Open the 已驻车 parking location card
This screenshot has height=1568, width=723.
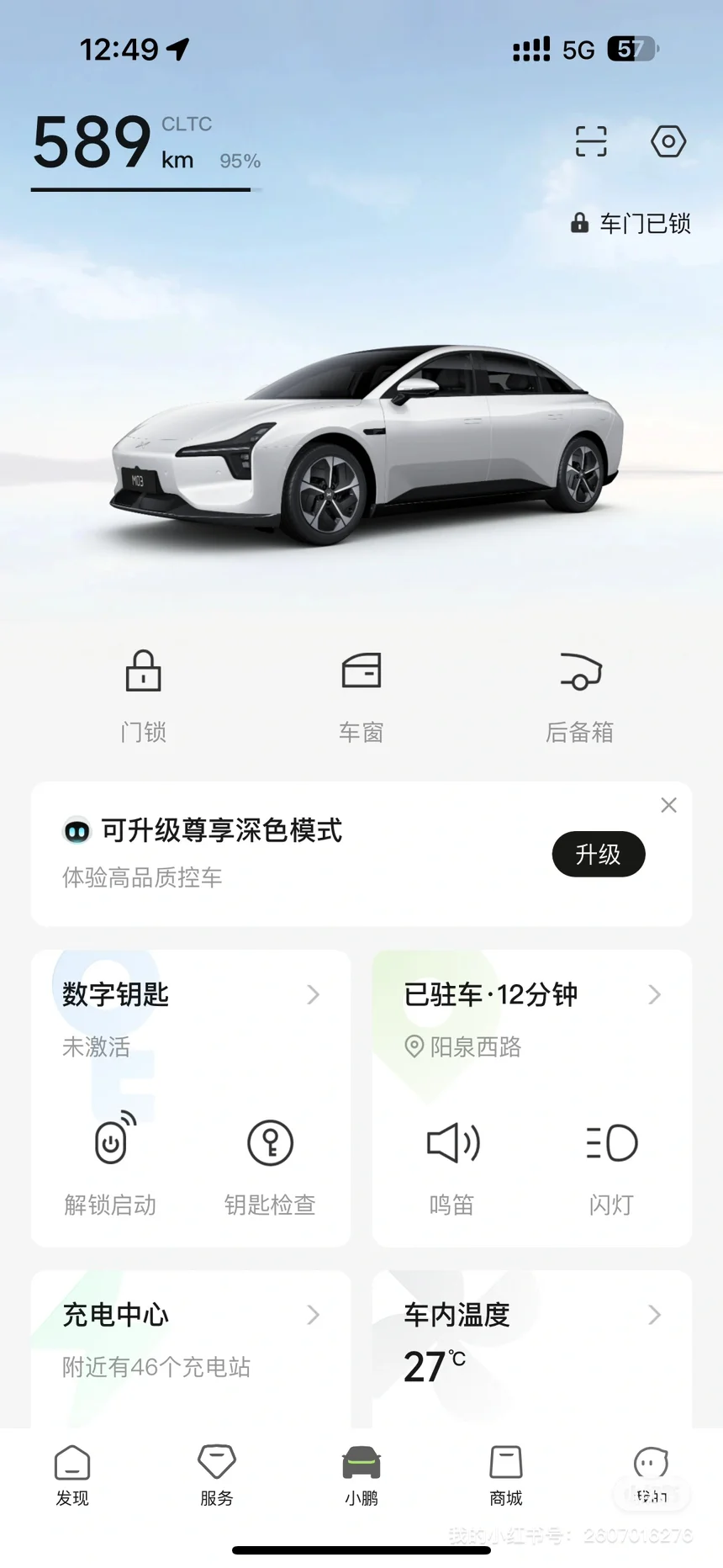pyautogui.click(x=531, y=995)
